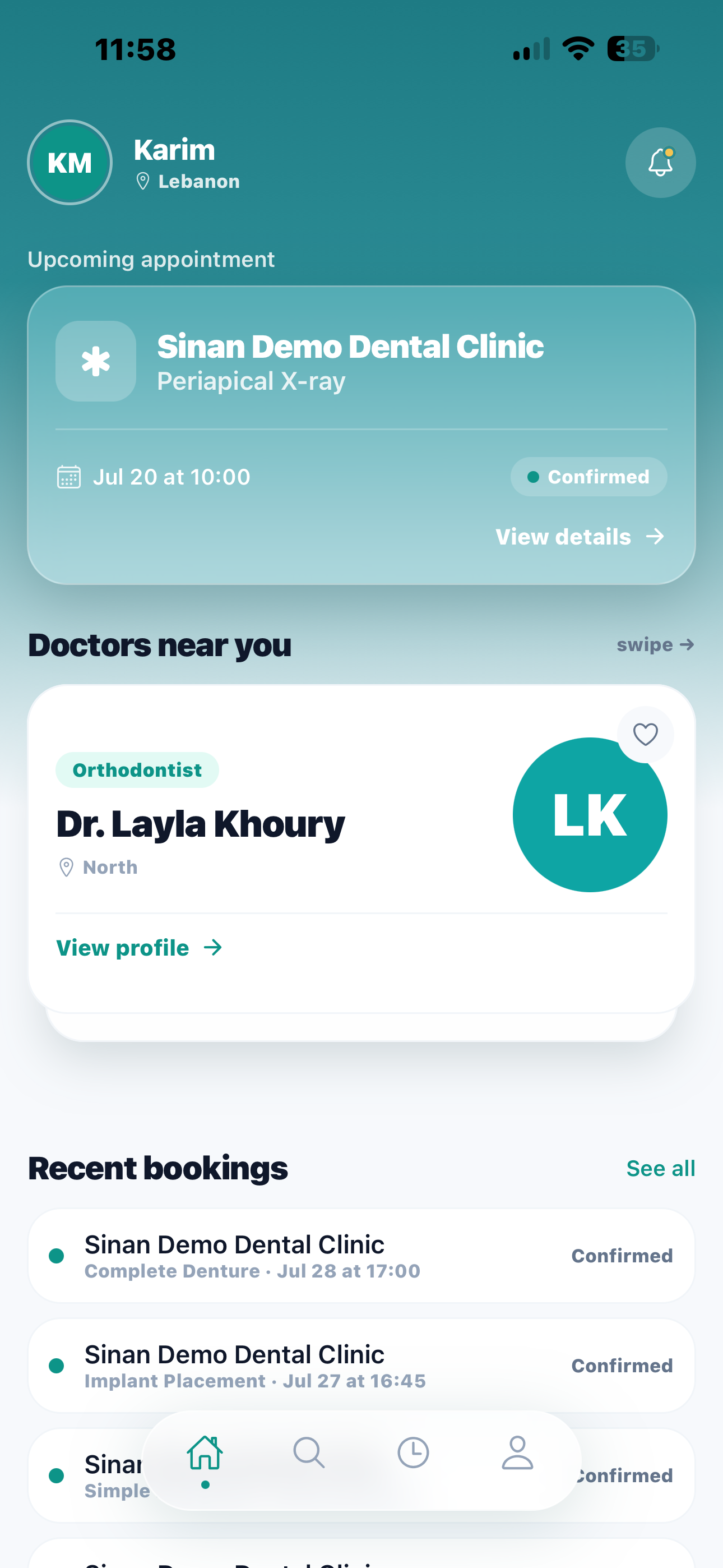The width and height of the screenshot is (723, 1568).
Task: Favorite Dr. Layla Khoury with the heart
Action: click(645, 734)
